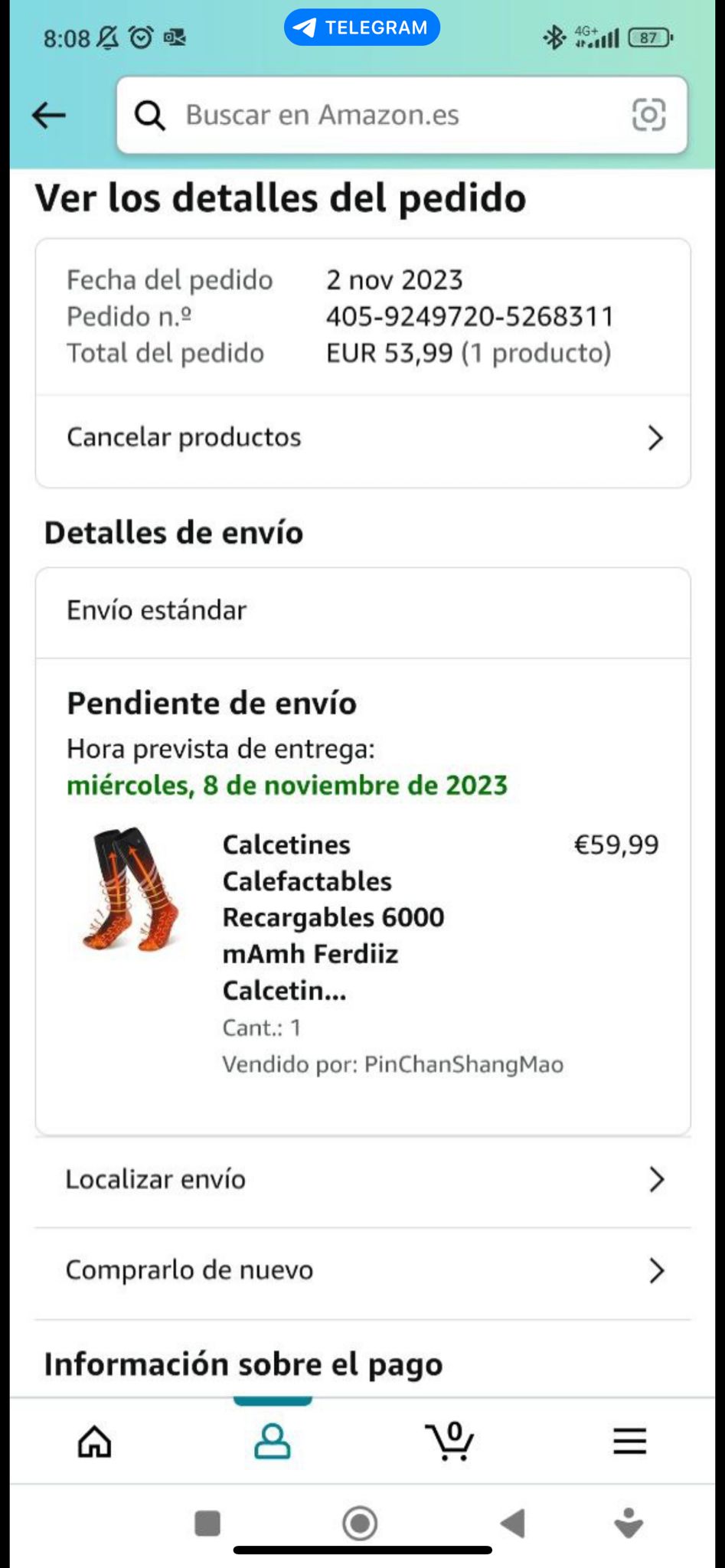The height and width of the screenshot is (1568, 725).
Task: Open the Calcetines Calefactables product title
Action: [333, 917]
